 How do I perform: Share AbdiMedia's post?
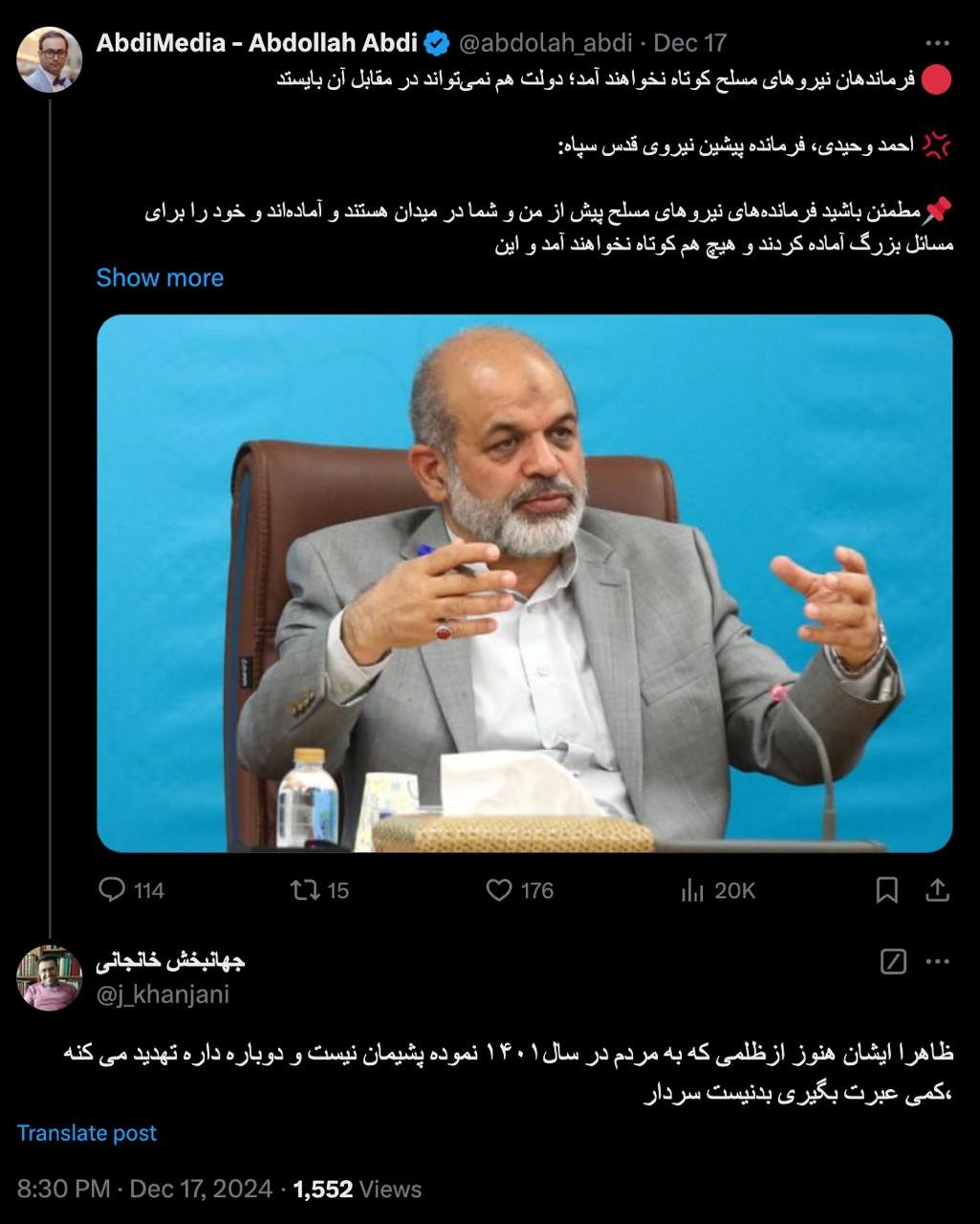click(938, 890)
